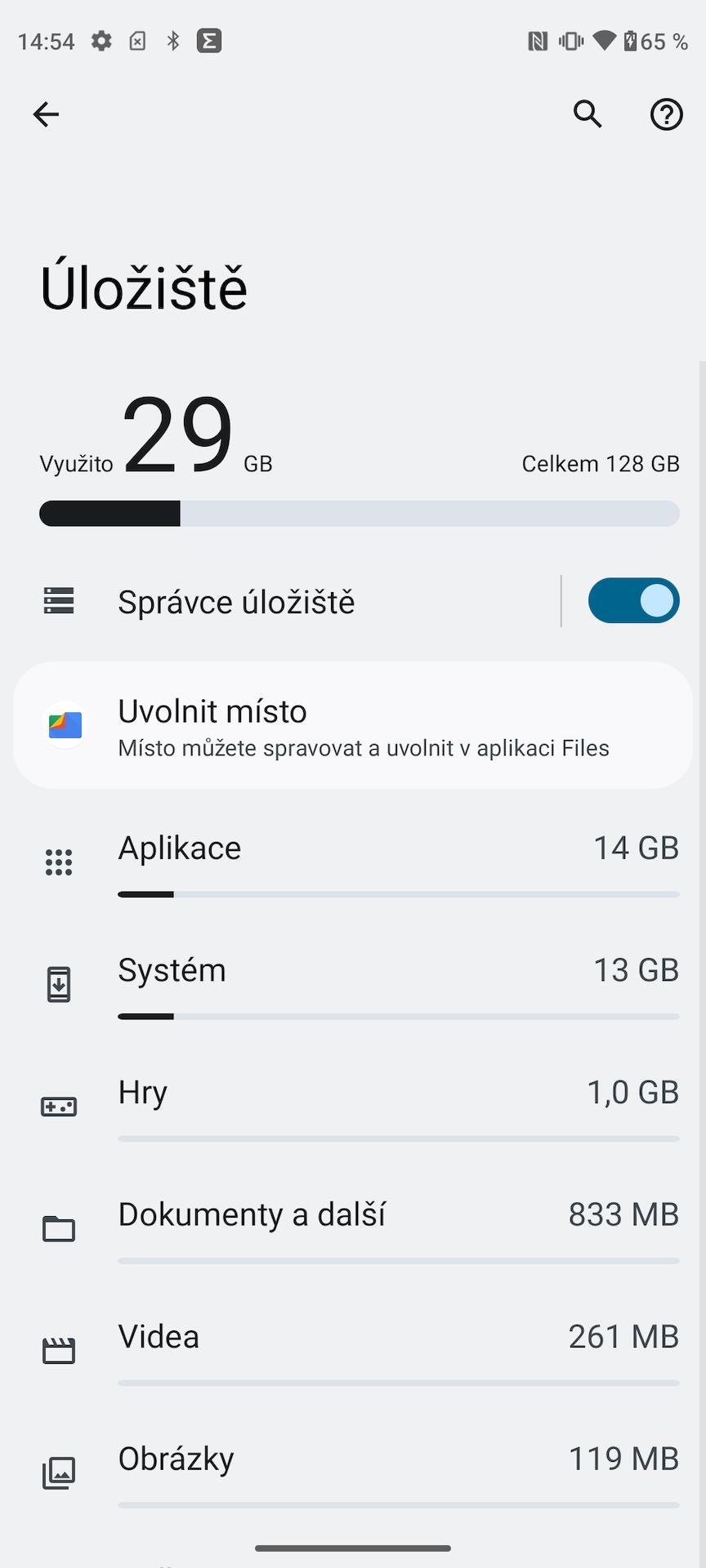Open the Videa category
706x1568 pixels.
353,1351
